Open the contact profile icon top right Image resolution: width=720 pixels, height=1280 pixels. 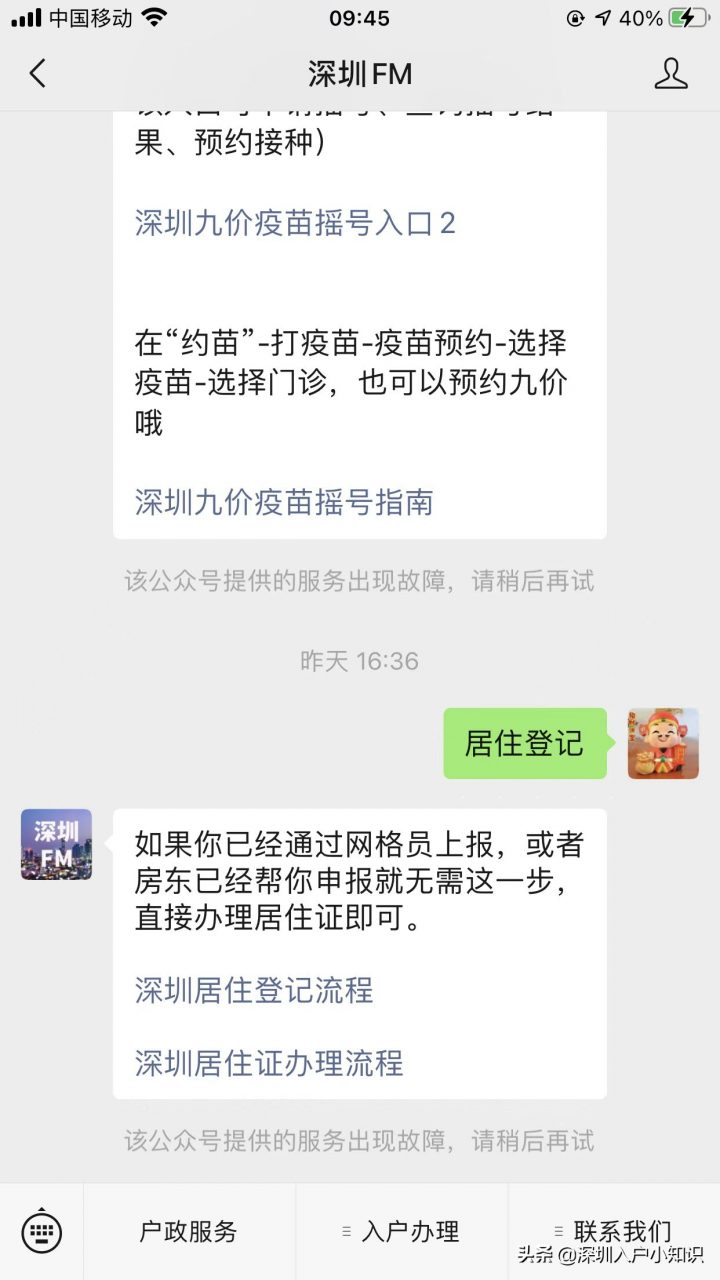pos(673,73)
